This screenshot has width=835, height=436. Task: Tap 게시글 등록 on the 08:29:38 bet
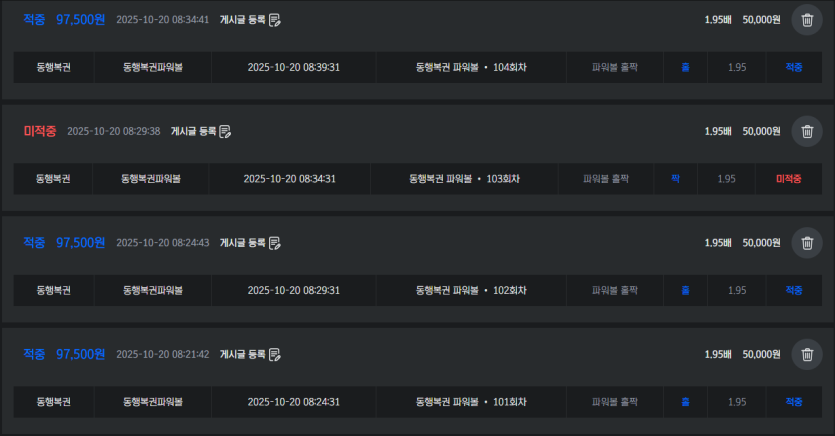pyautogui.click(x=201, y=131)
